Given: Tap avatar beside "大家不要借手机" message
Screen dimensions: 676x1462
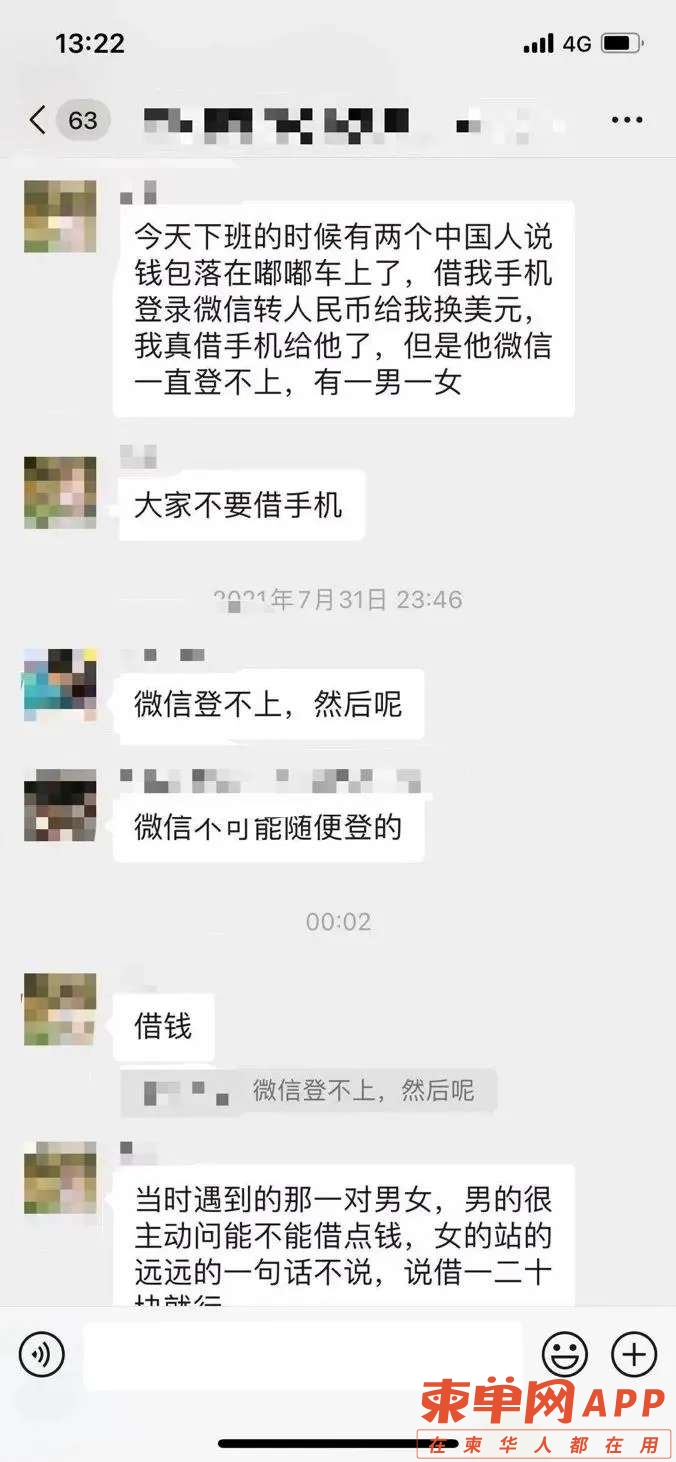Looking at the screenshot, I should click(60, 493).
